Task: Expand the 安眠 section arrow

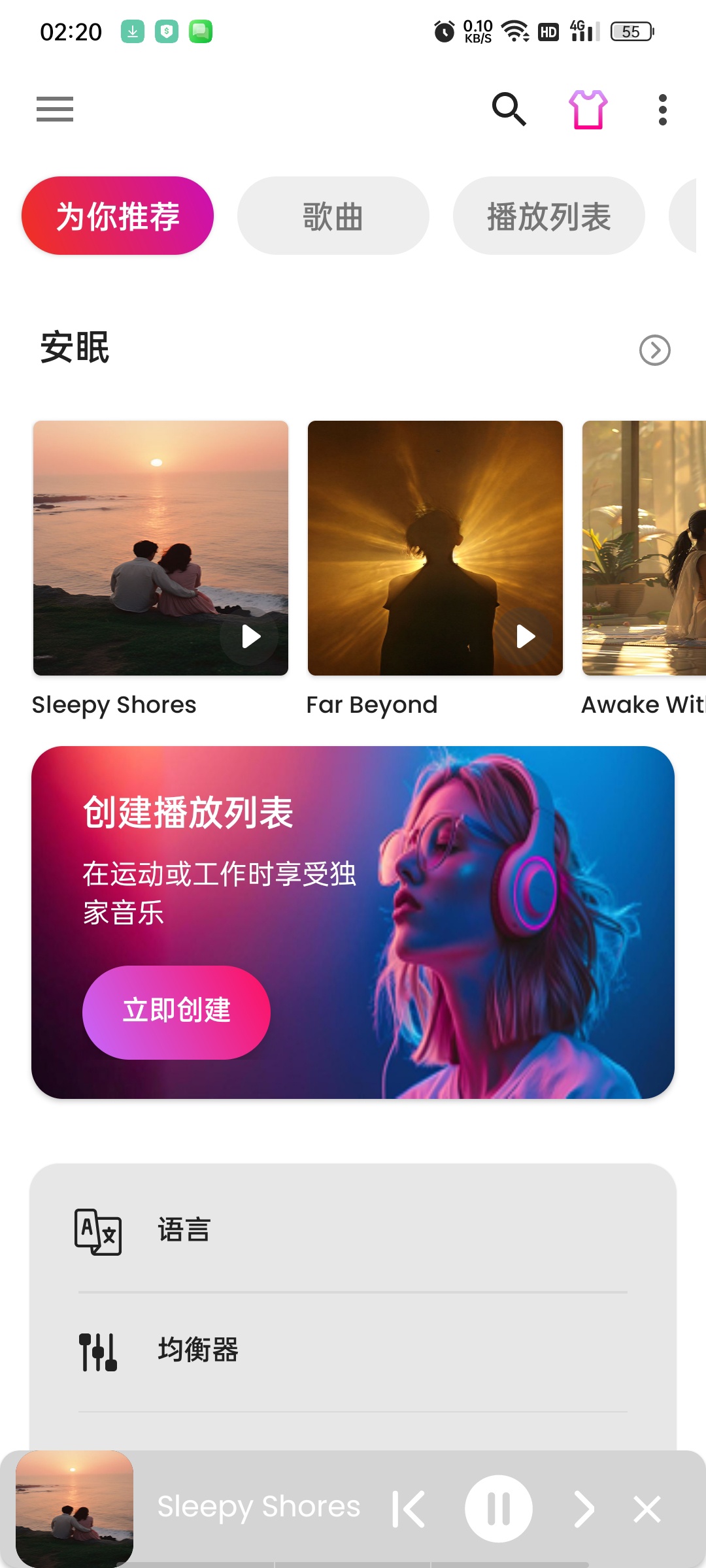Action: coord(654,350)
